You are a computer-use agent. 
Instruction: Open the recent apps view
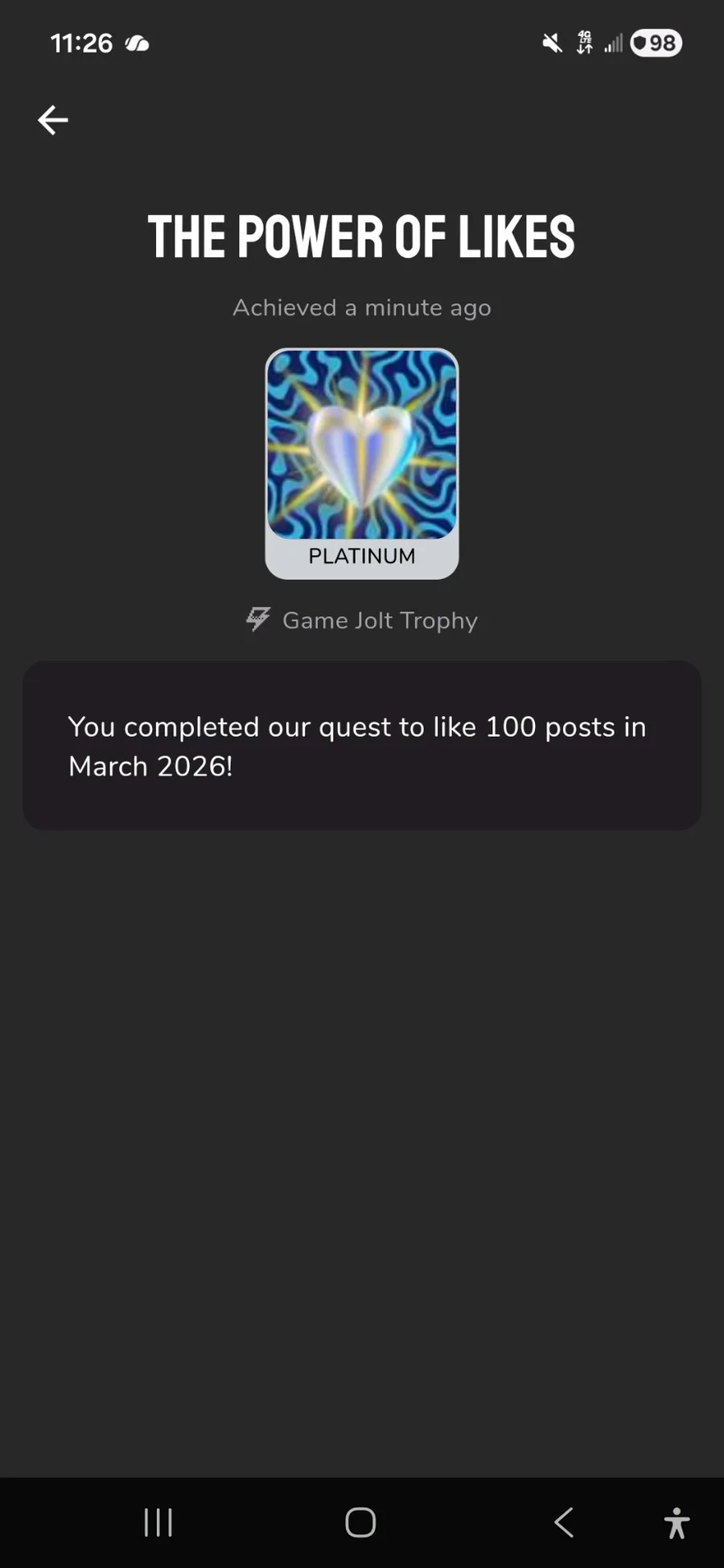click(x=158, y=1522)
